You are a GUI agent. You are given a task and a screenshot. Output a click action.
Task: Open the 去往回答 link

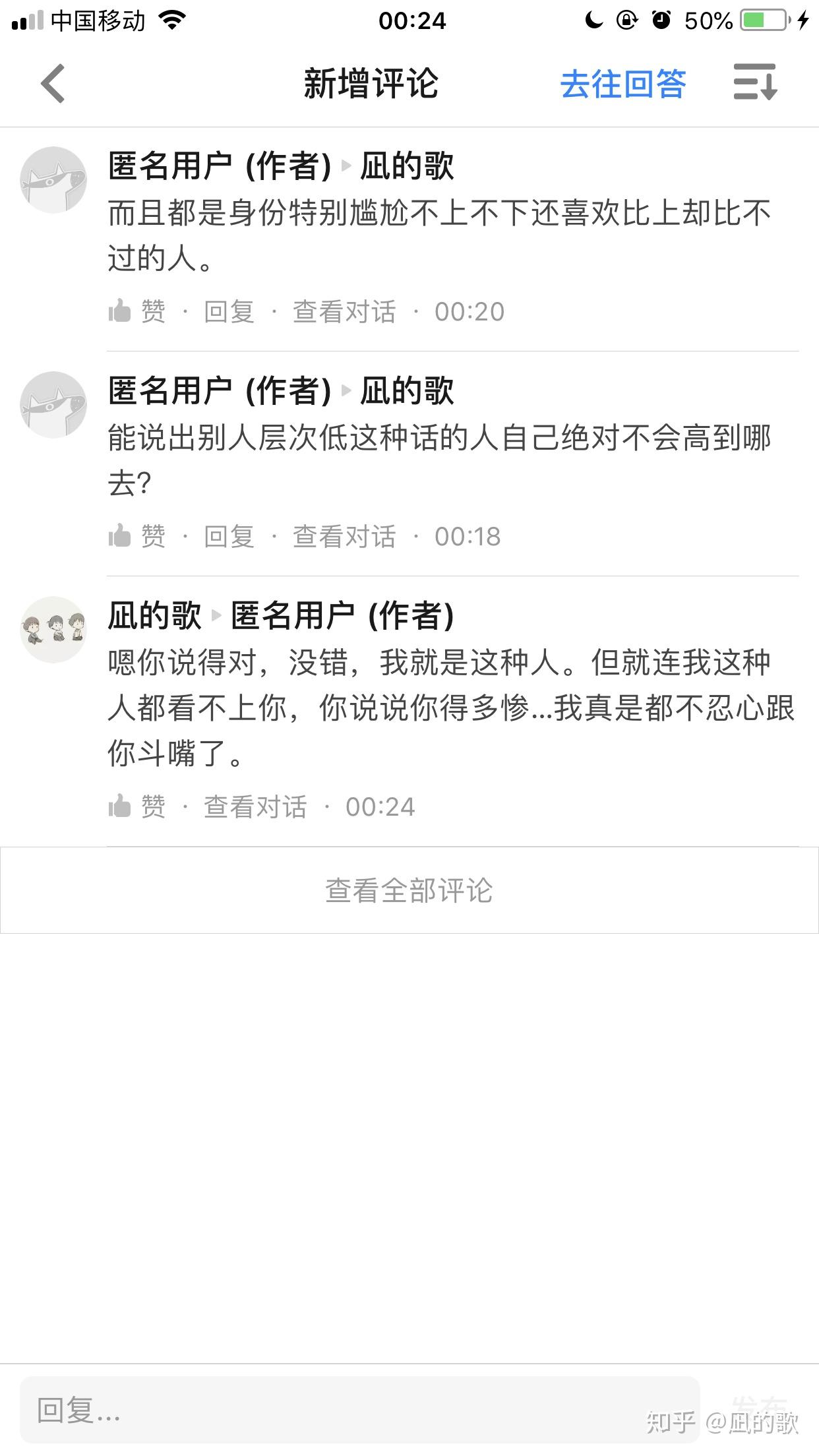(x=622, y=84)
